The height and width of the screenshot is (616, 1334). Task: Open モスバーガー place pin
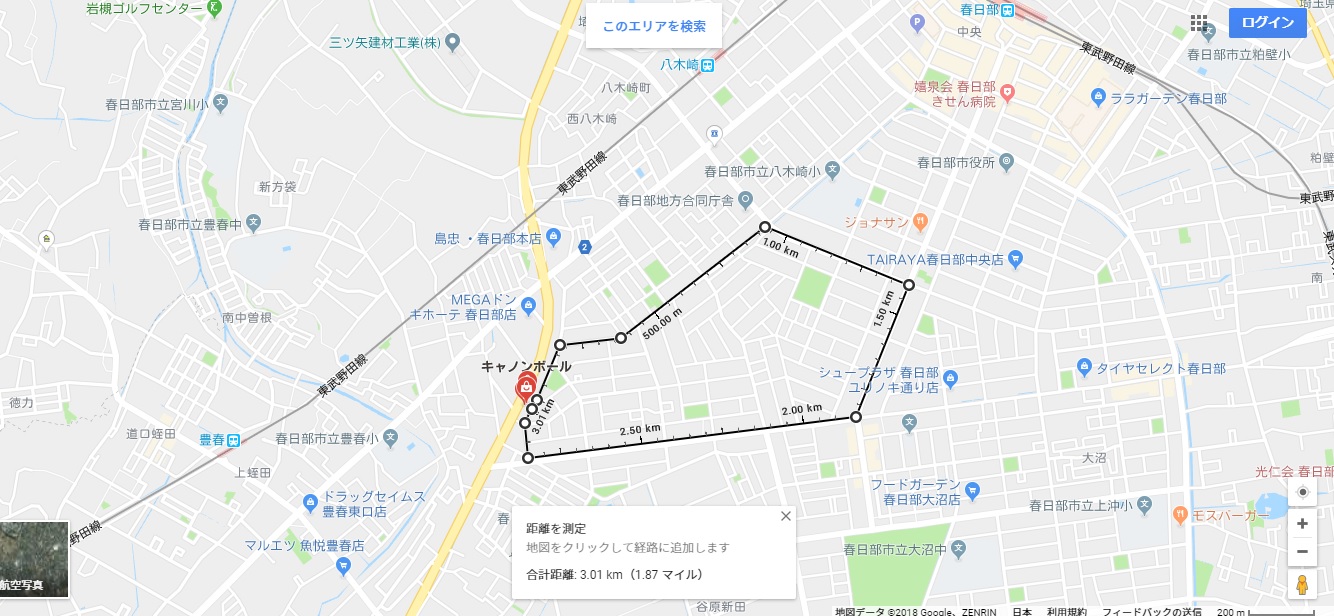(x=1181, y=515)
